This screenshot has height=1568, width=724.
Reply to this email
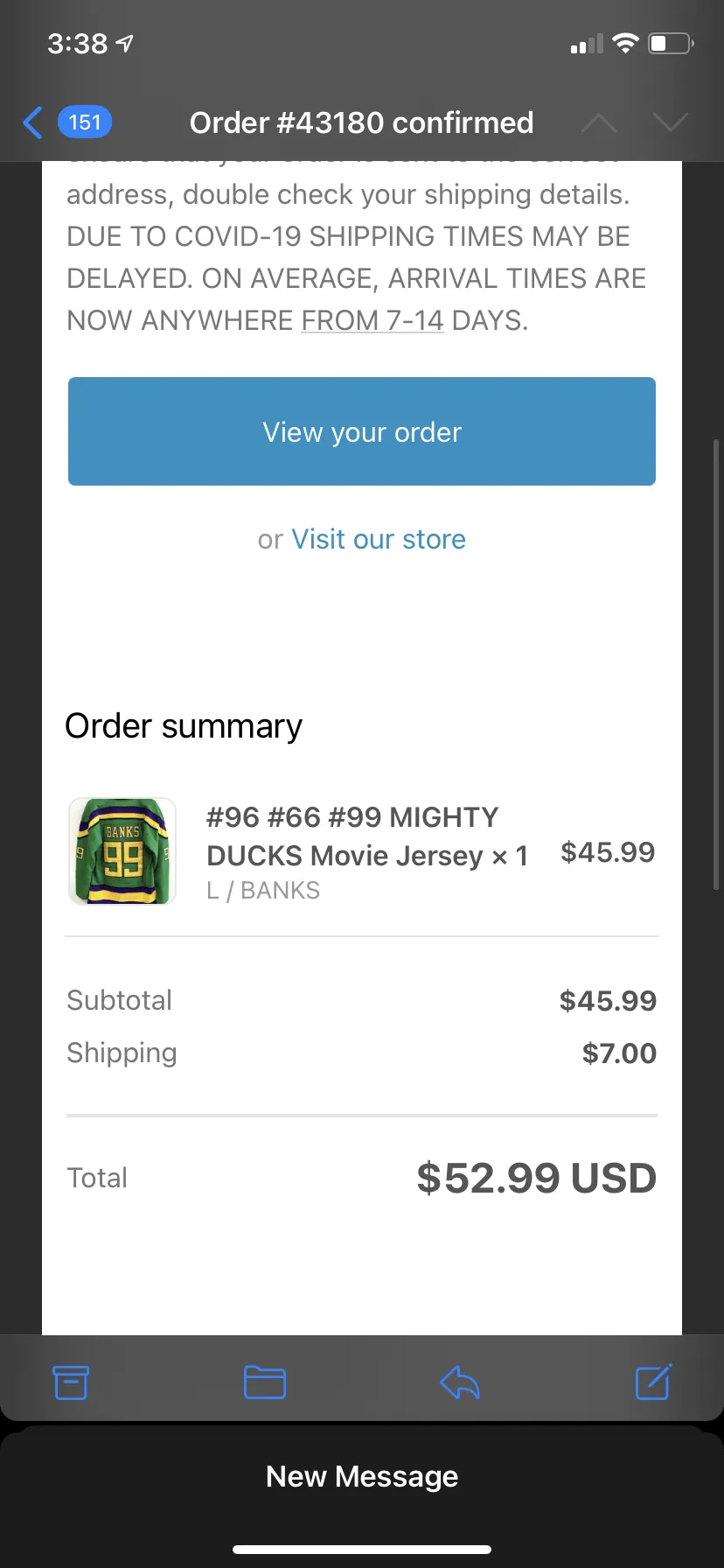coord(460,1382)
